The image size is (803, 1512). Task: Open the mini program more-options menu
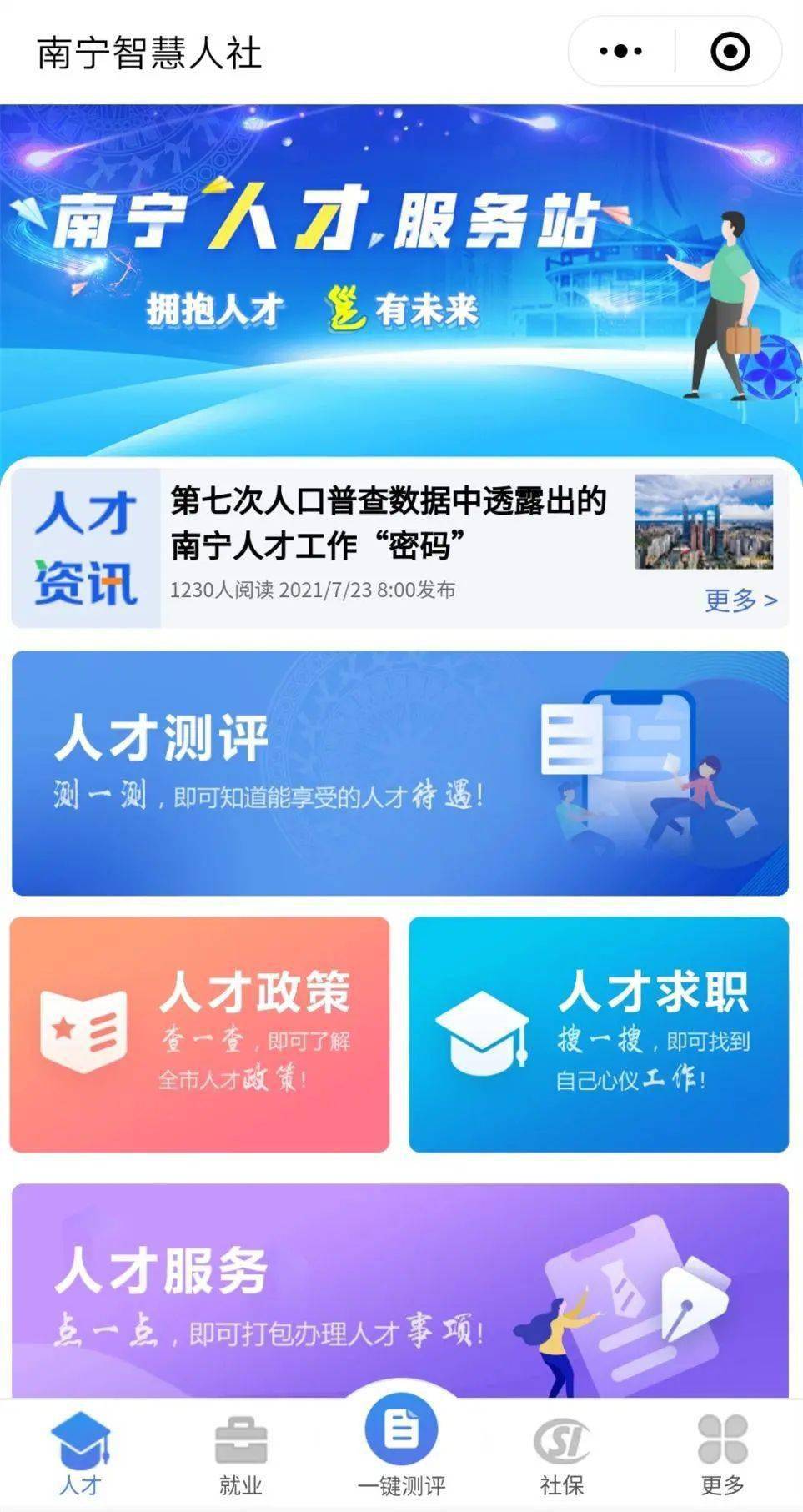(621, 52)
